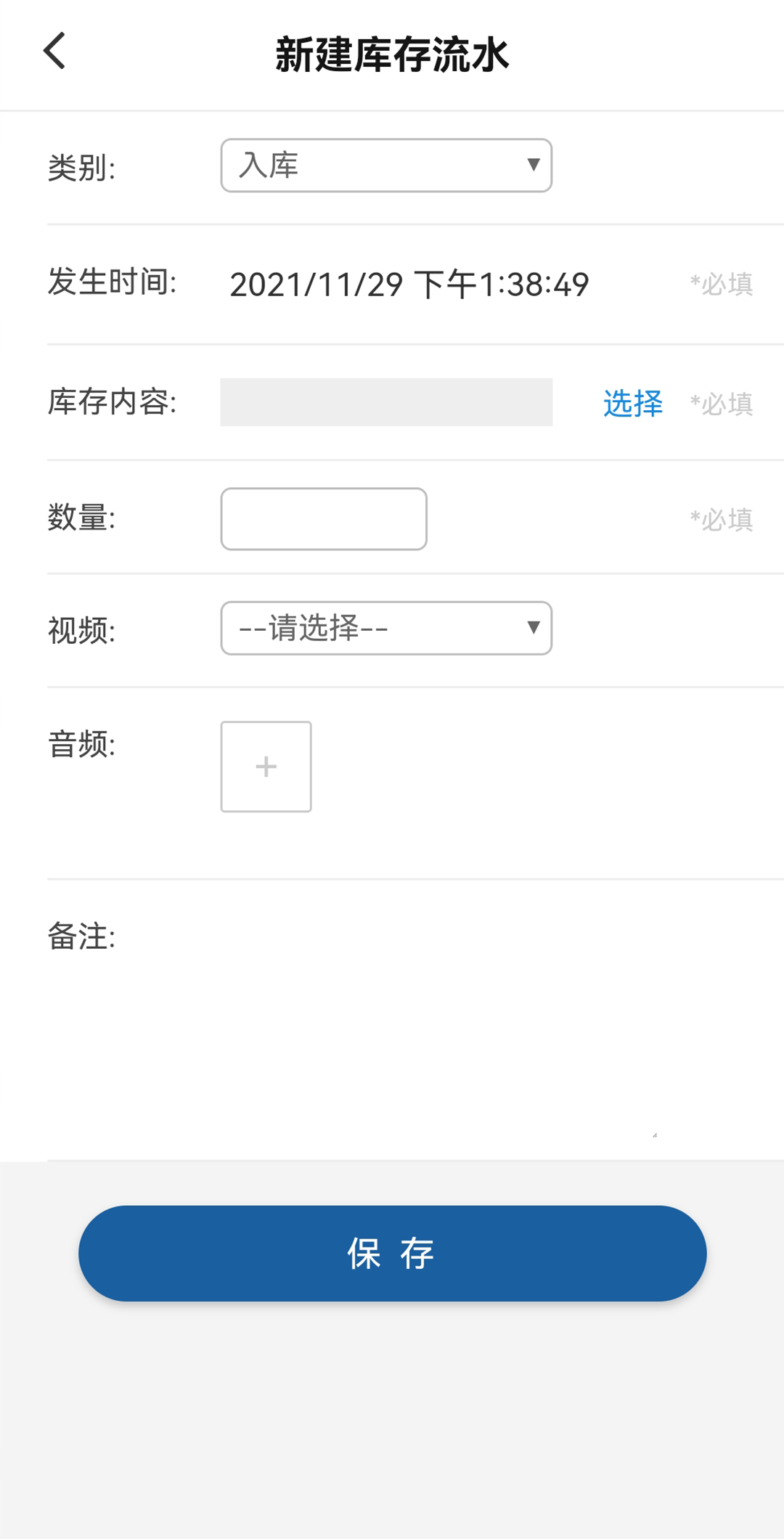784x1539 pixels.
Task: Tap 选择 to pick 库存内容
Action: 633,403
